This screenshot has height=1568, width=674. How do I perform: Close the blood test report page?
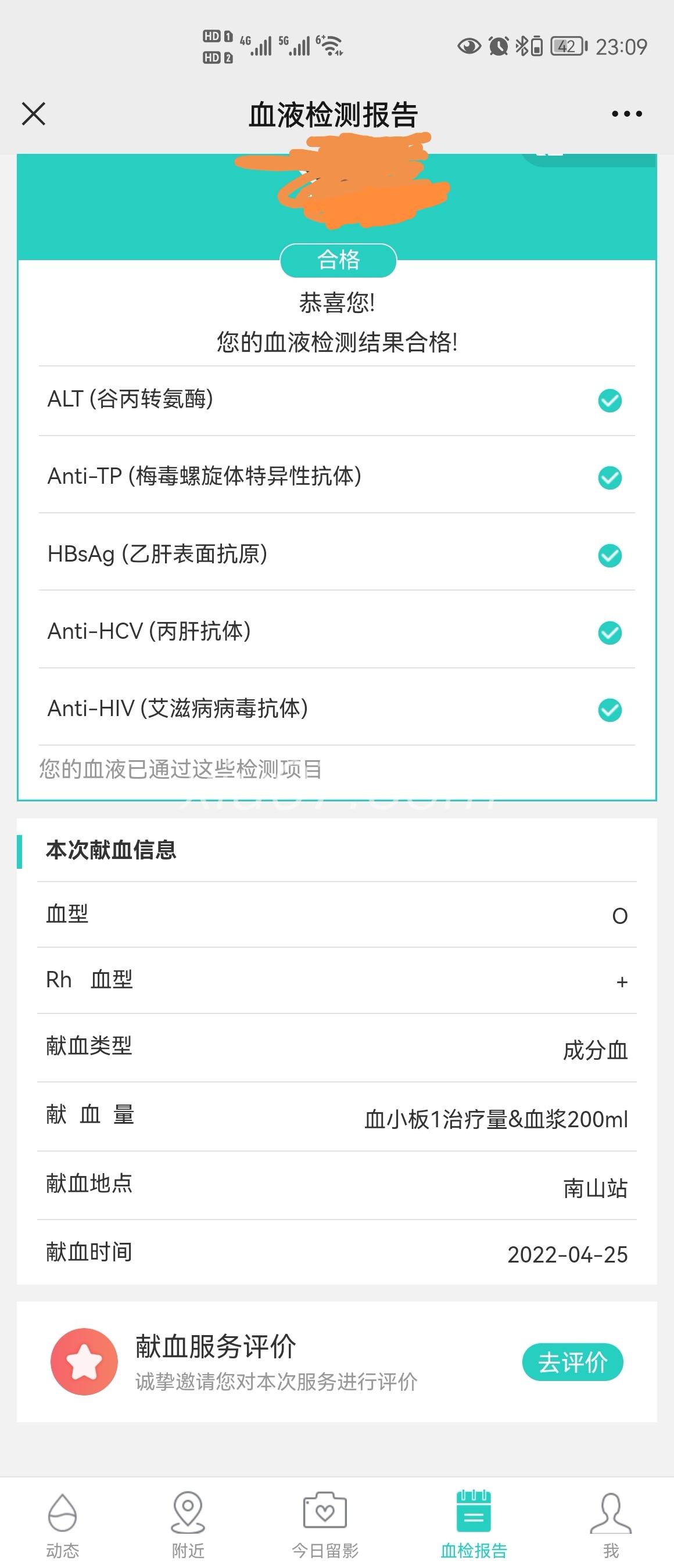[34, 114]
